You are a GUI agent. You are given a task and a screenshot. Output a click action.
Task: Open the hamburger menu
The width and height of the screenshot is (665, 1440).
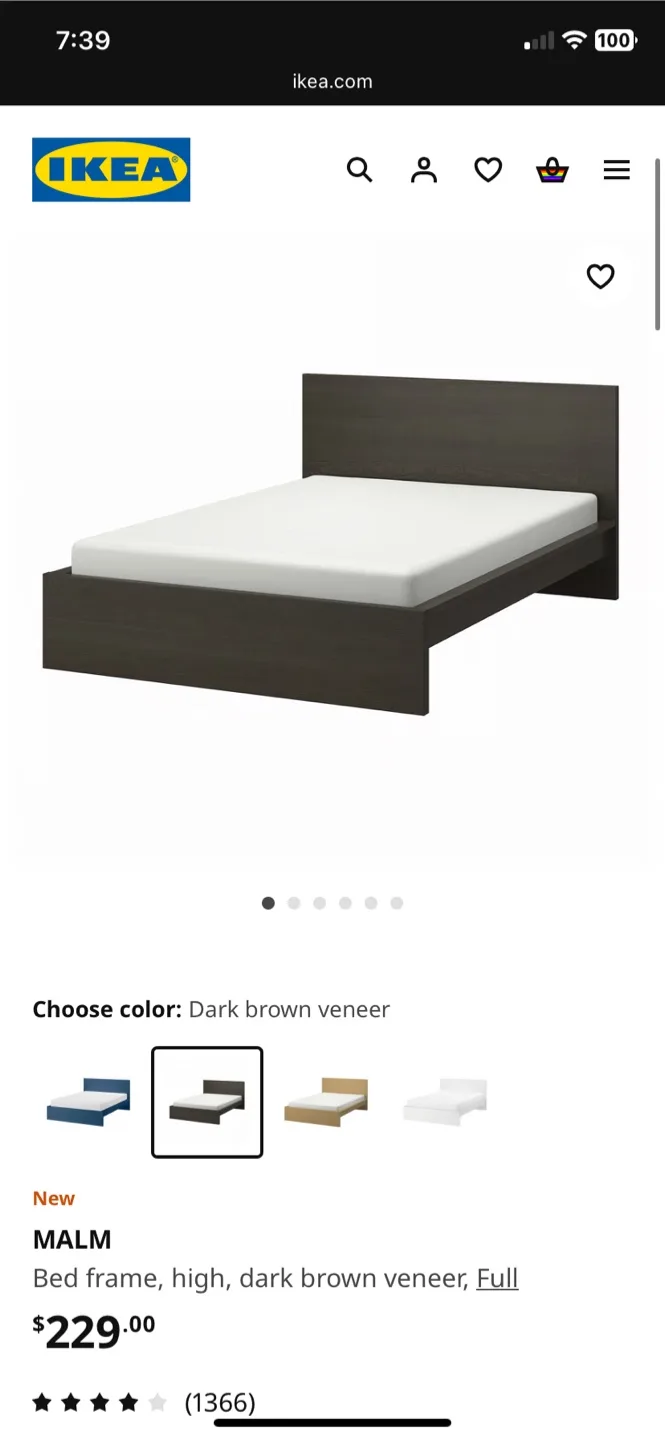click(x=617, y=170)
